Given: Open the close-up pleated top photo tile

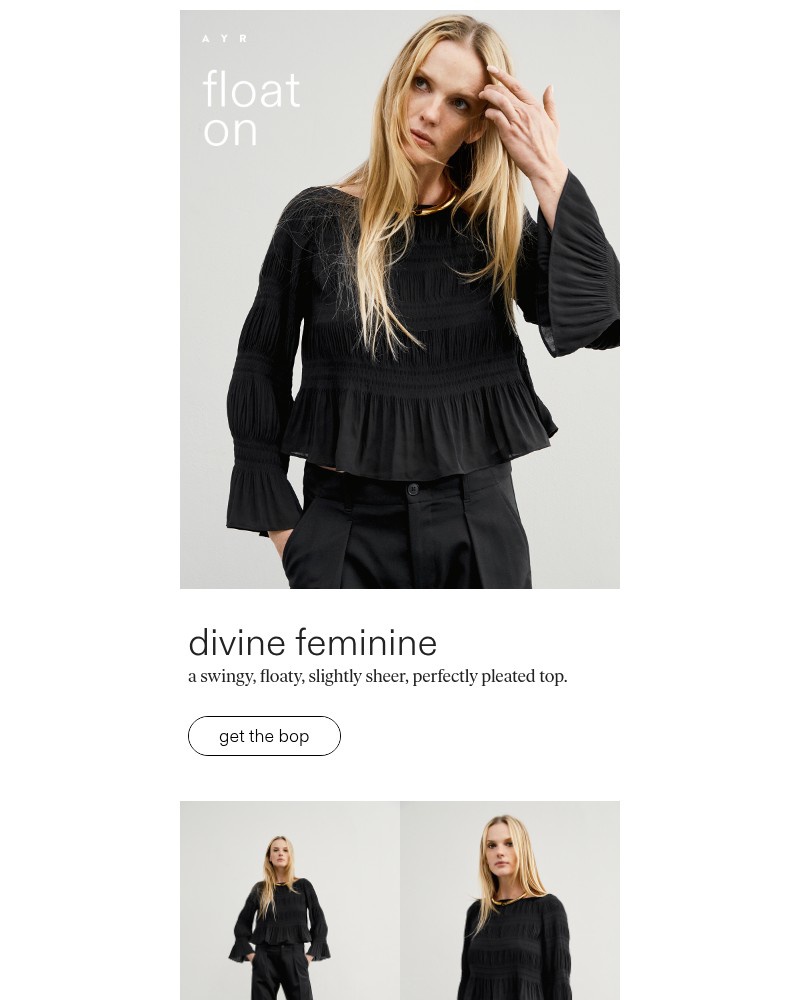Looking at the screenshot, I should (x=510, y=900).
